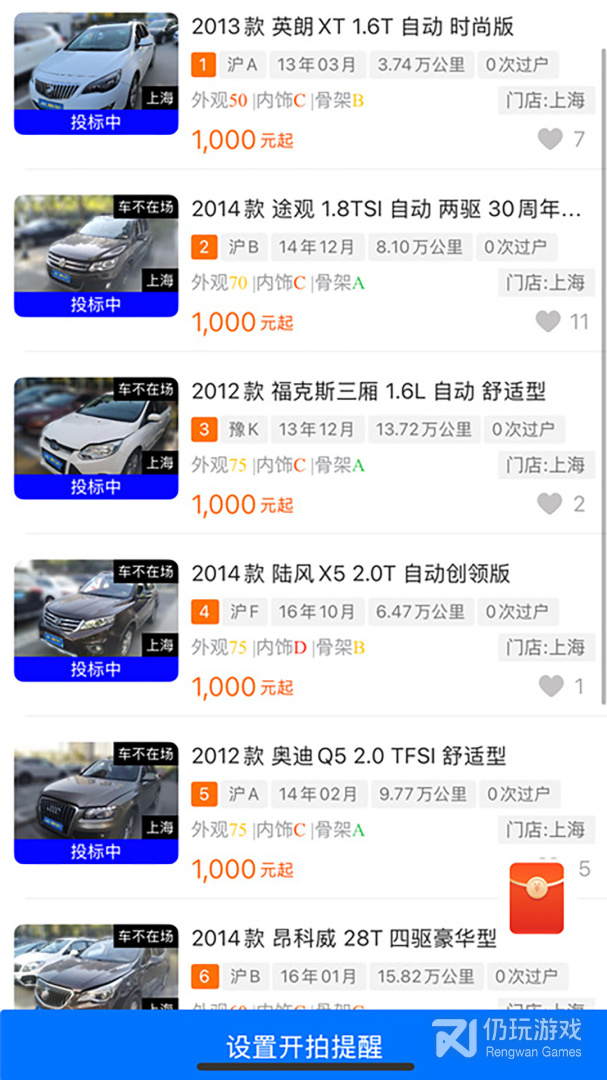
Task: View the 2014款 昂科威 28T listing
Action: tap(344, 939)
